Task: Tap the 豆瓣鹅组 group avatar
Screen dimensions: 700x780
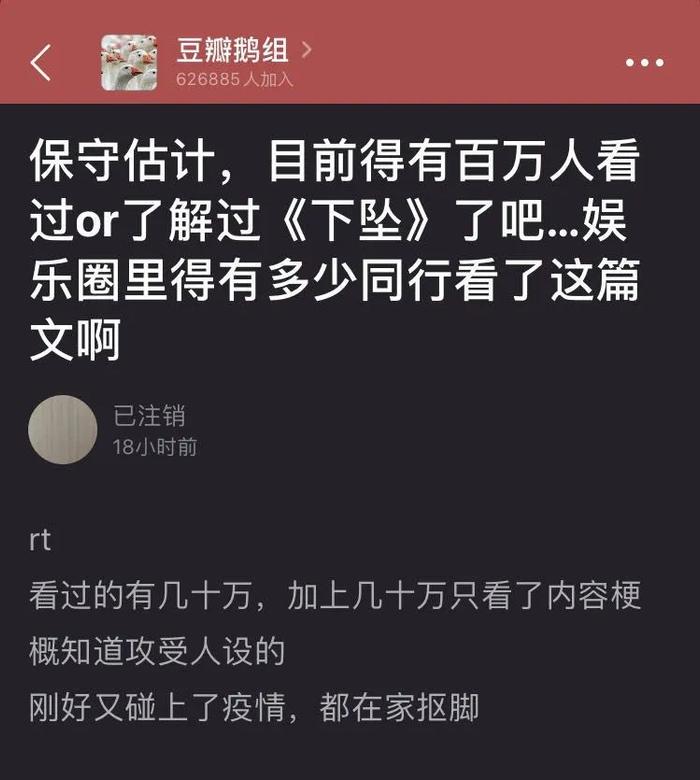Action: pyautogui.click(x=129, y=62)
